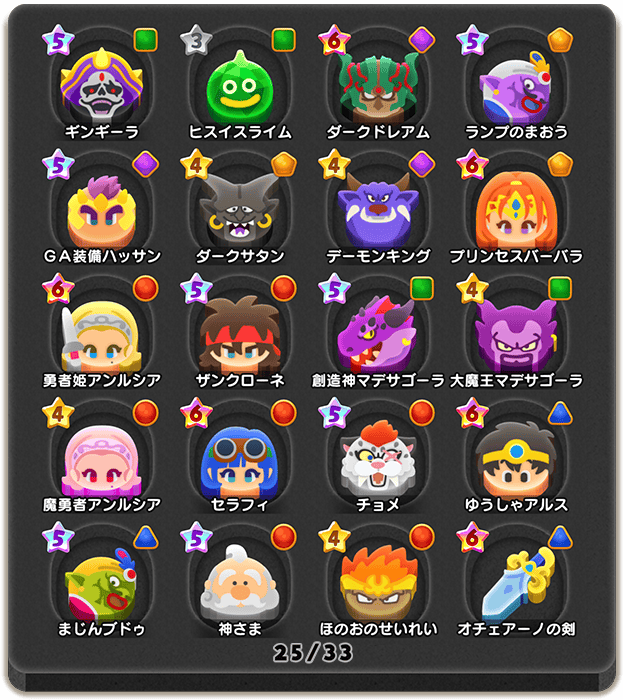Tap the ザンクローネ tile
This screenshot has height=700, width=623.
pos(239,331)
